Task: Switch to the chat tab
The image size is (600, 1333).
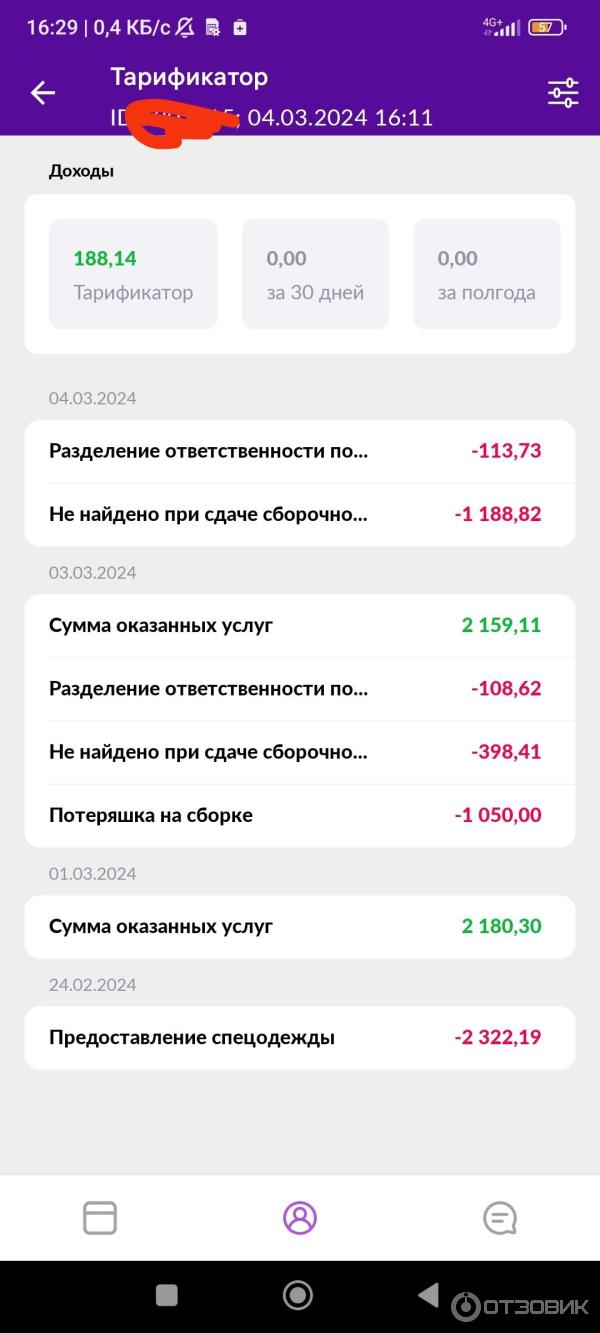Action: (x=499, y=1217)
